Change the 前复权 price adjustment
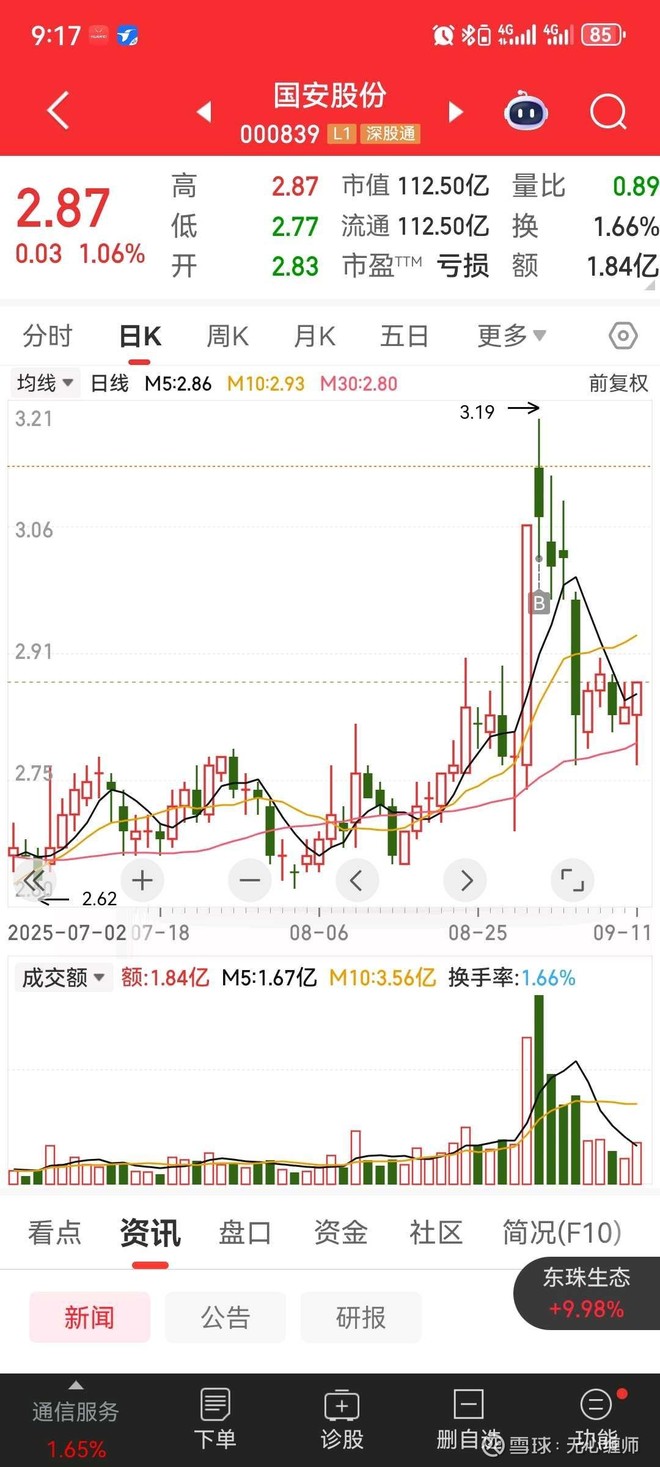Image resolution: width=660 pixels, height=1467 pixels. point(618,383)
